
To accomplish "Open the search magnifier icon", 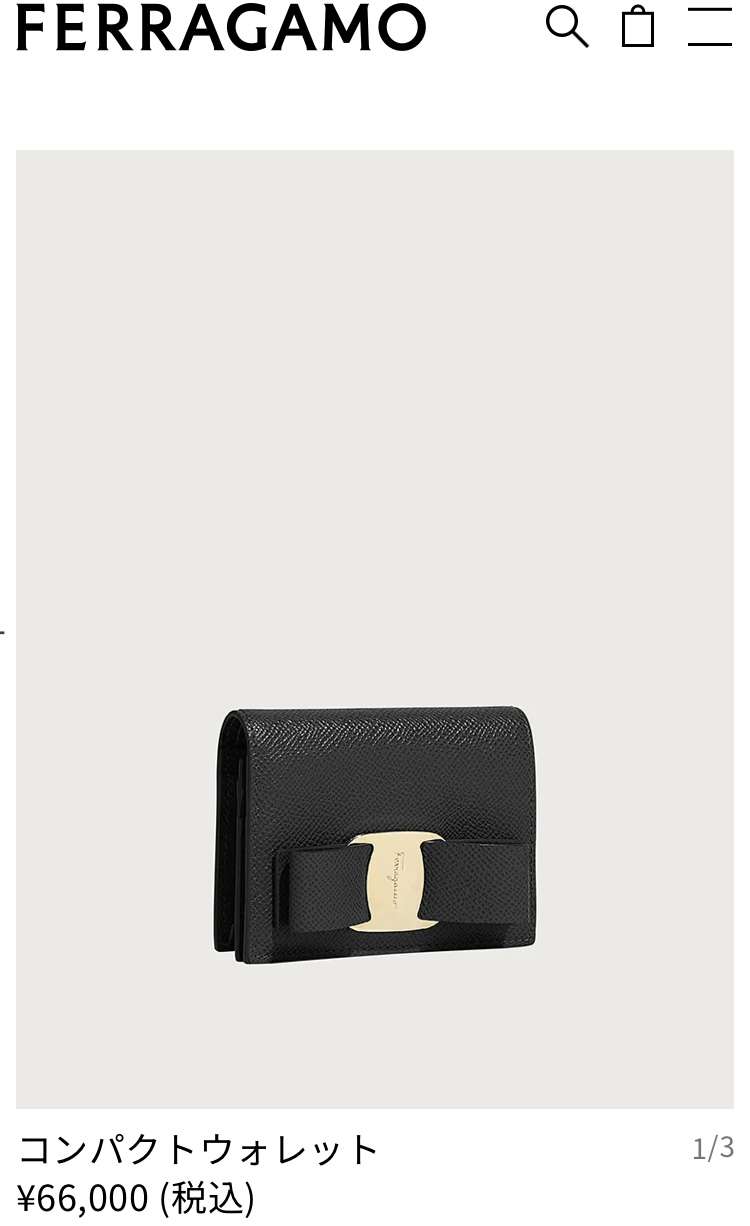I will 567,26.
